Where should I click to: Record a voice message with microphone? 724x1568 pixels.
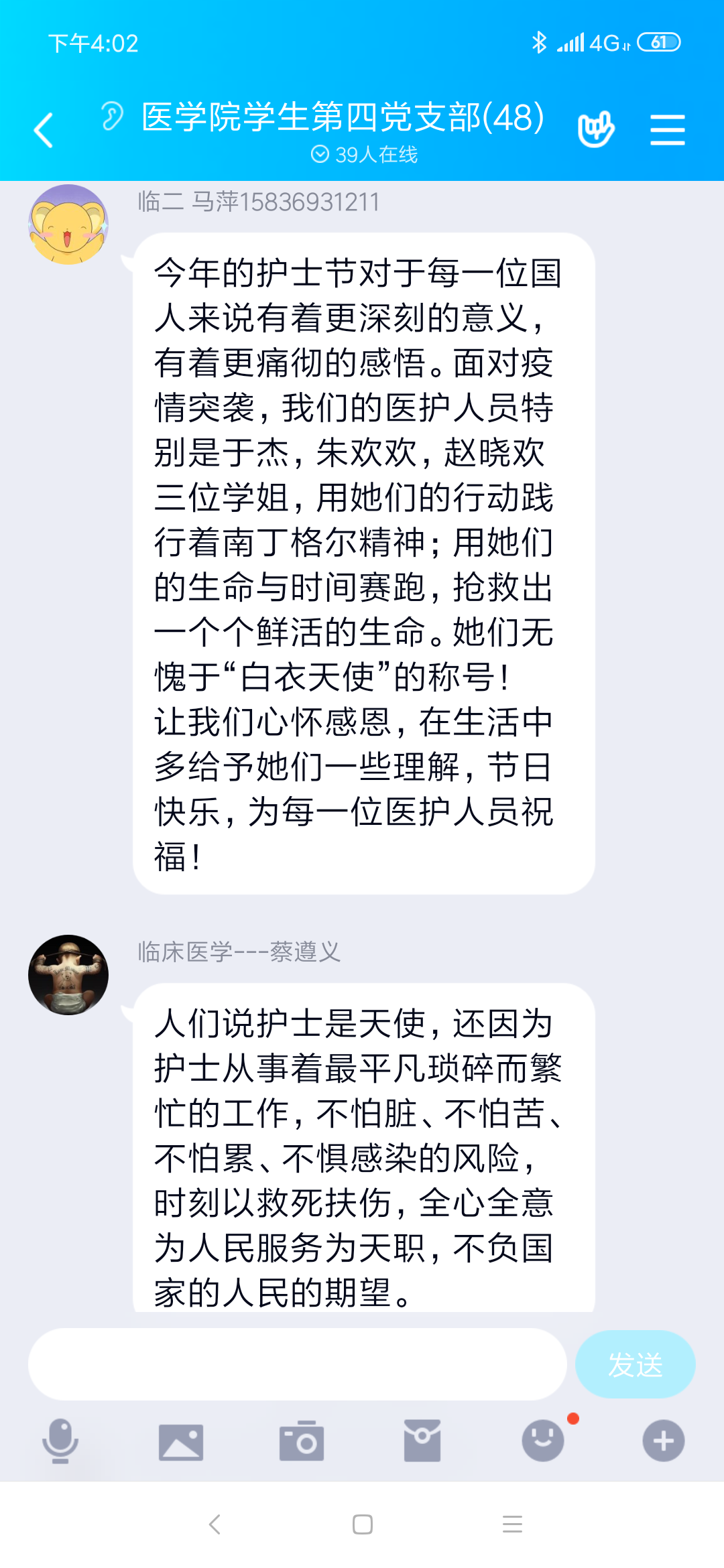tap(60, 1441)
